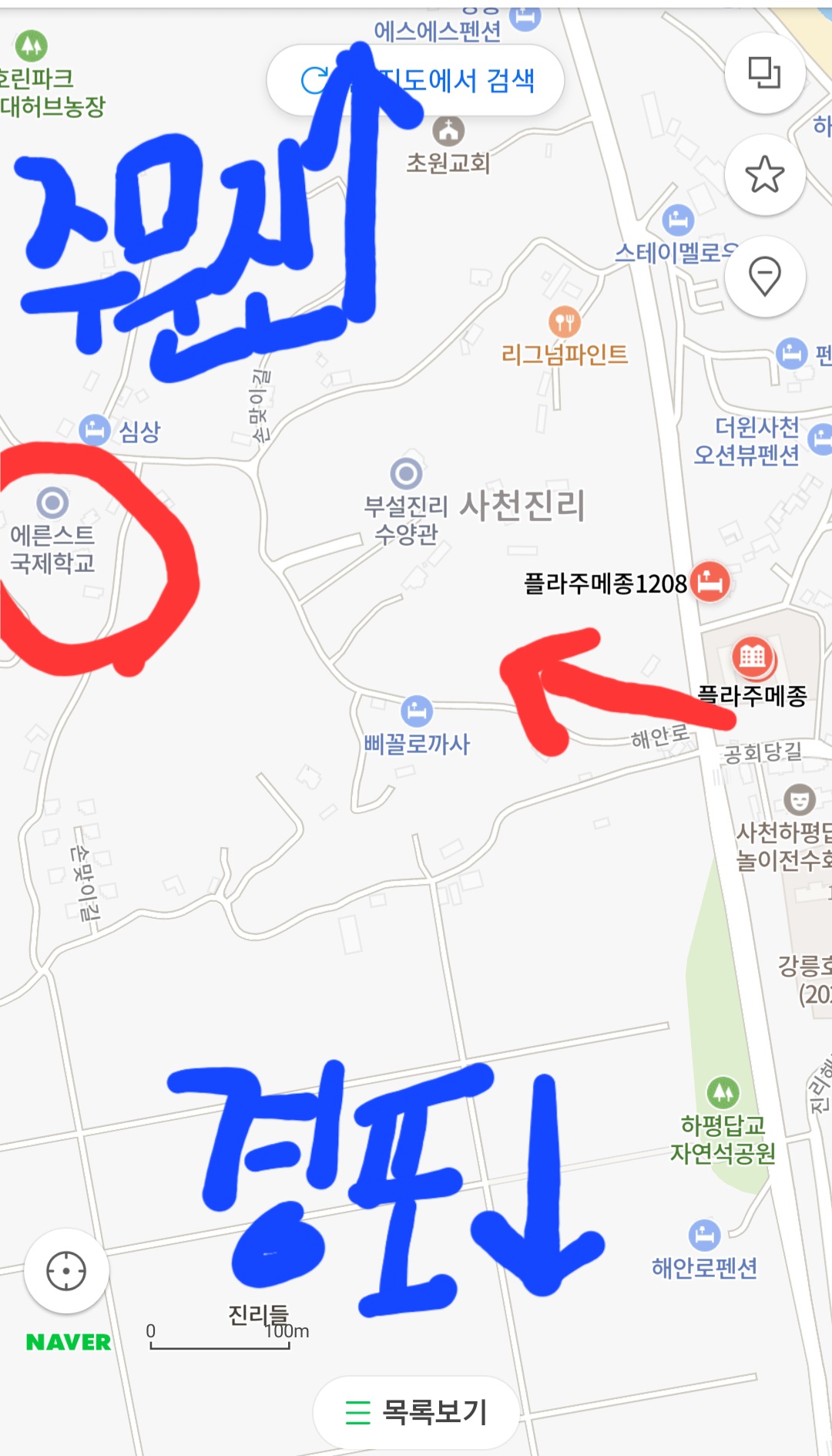Open favorites with the star icon
Image resolution: width=832 pixels, height=1456 pixels.
coord(764,174)
